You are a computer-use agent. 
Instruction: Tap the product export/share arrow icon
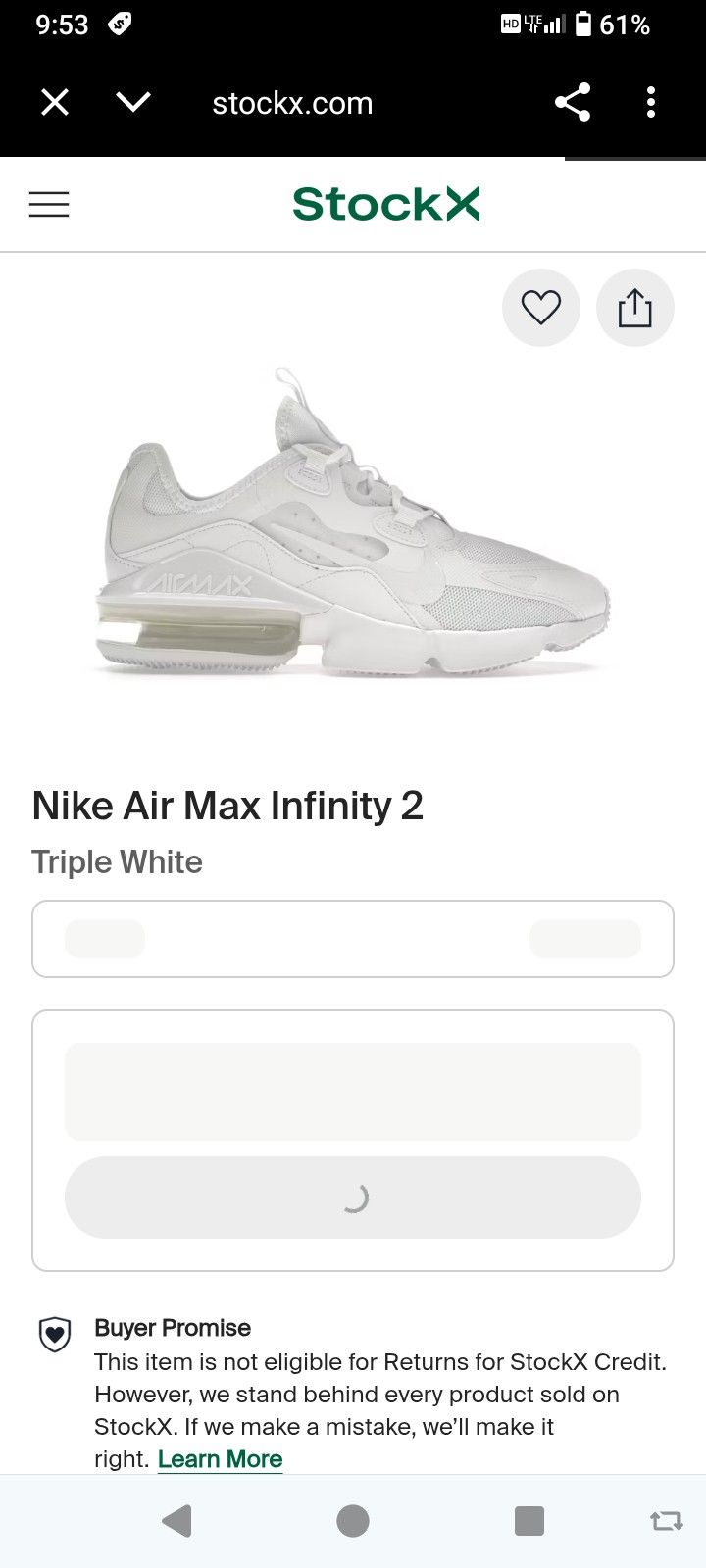[634, 307]
